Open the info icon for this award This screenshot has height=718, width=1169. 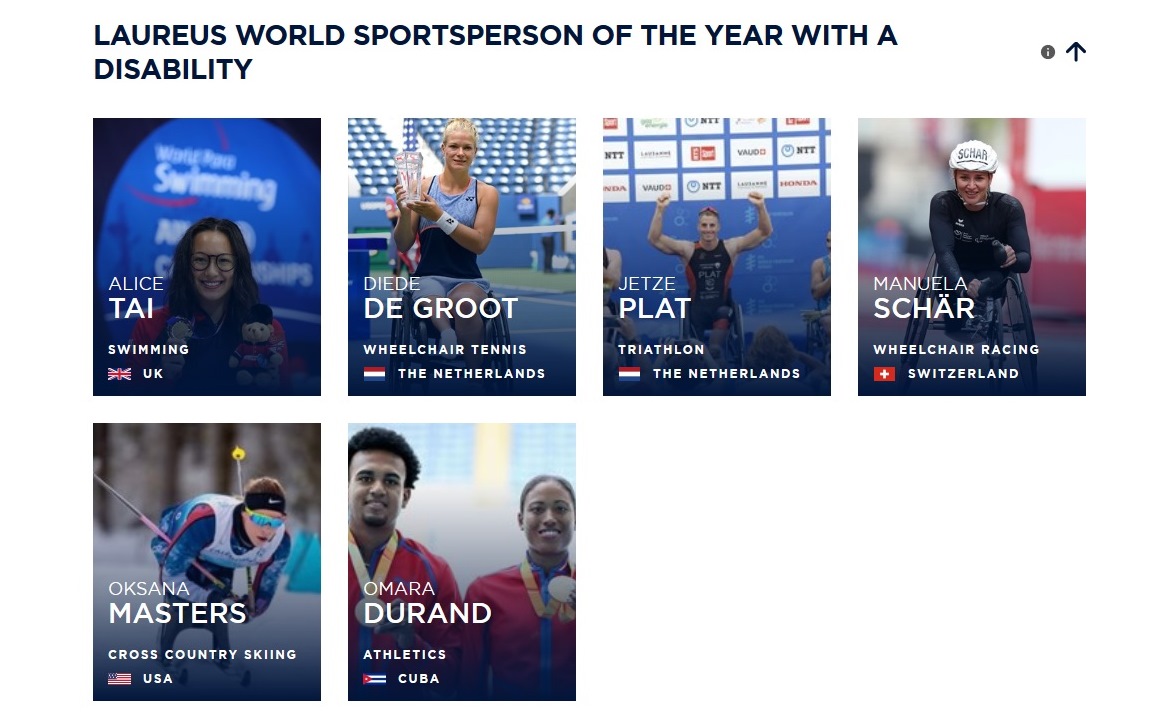(x=1048, y=52)
